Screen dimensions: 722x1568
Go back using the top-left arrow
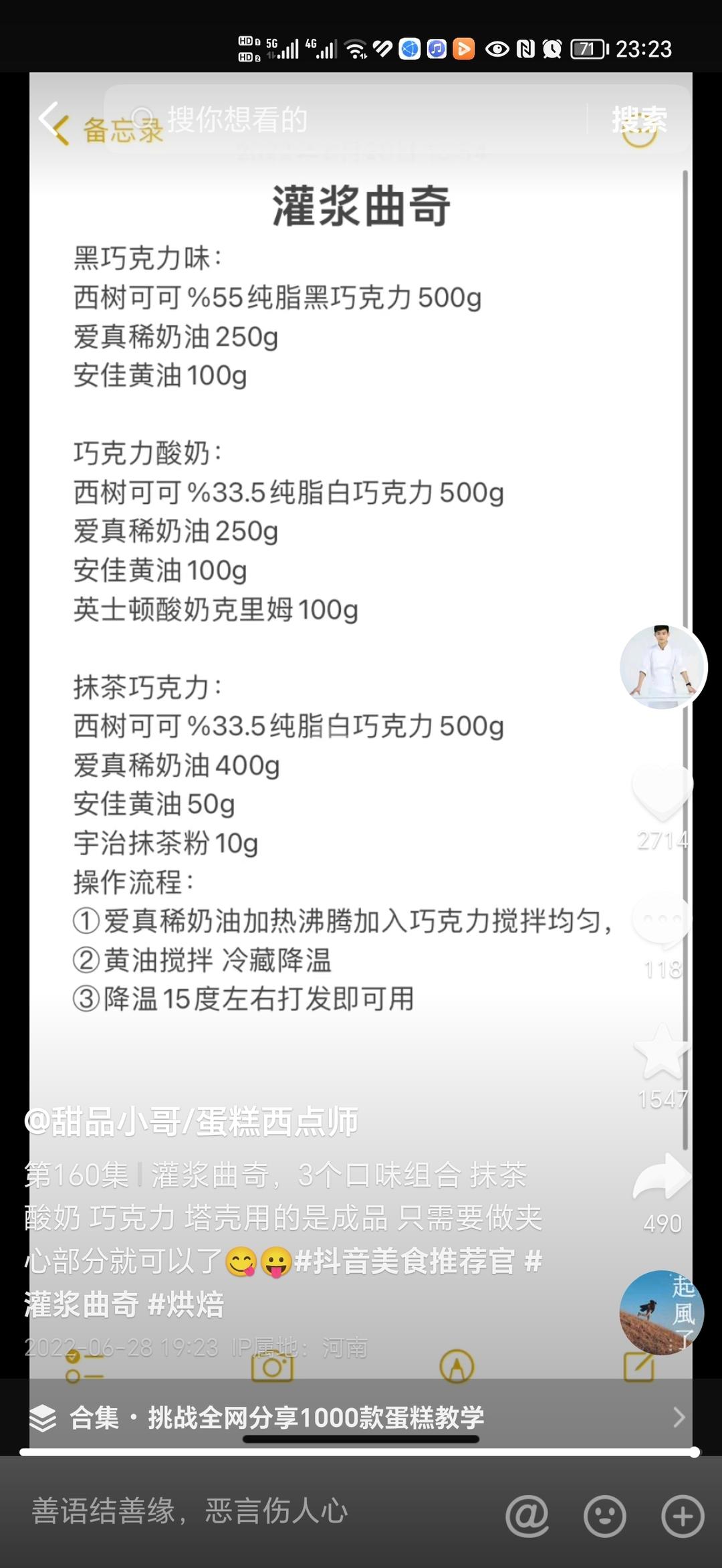(53, 122)
